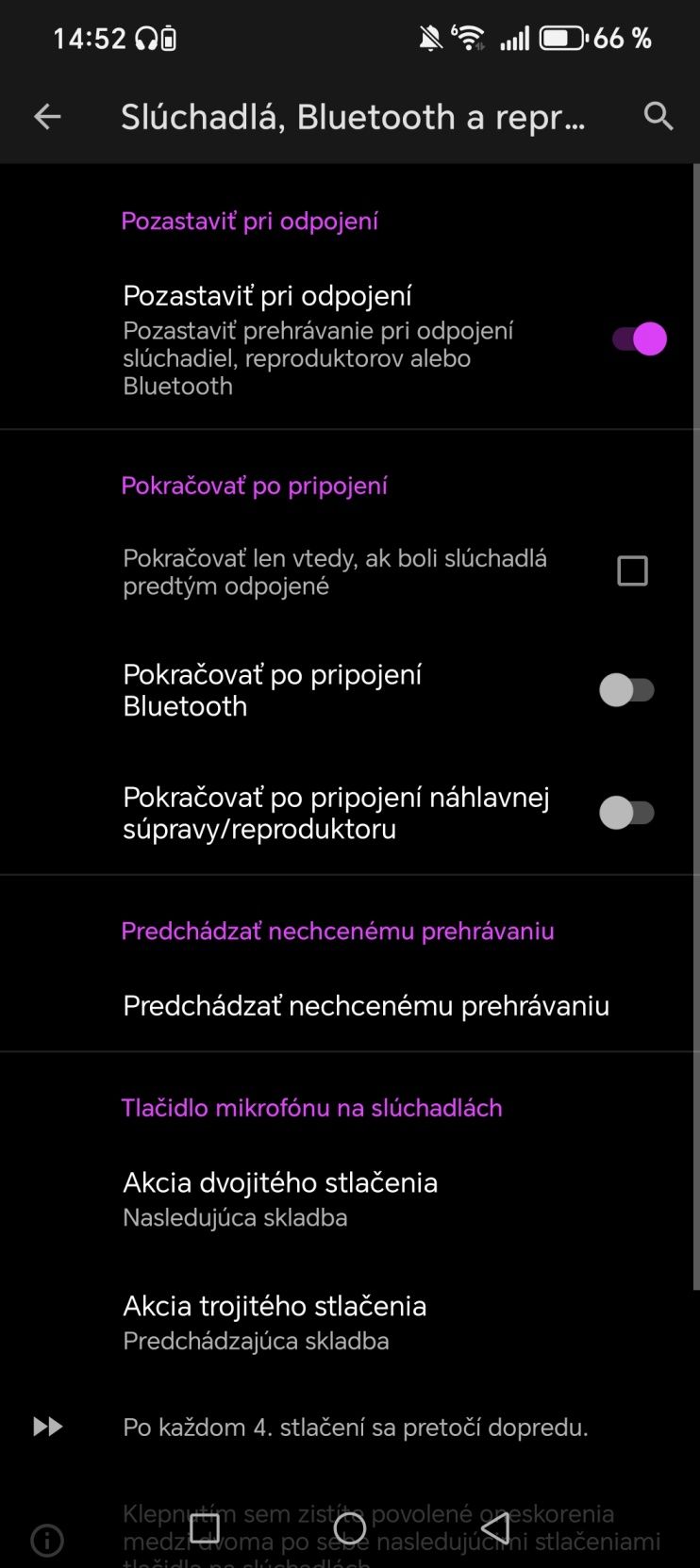This screenshot has width=700, height=1568.
Task: Check the Pokračovať len vtedy checkbox
Action: click(632, 571)
